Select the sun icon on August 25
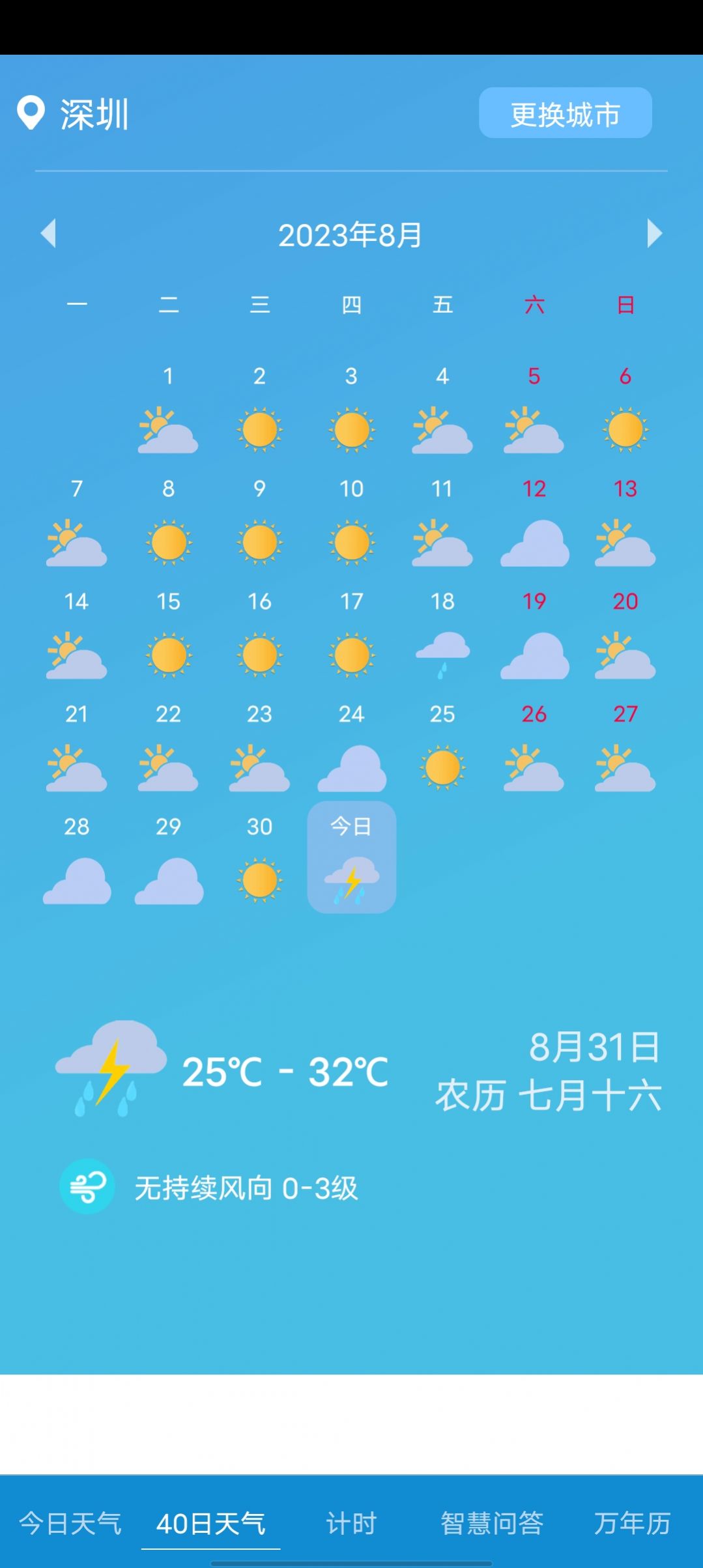This screenshot has height=1568, width=703. (x=442, y=767)
